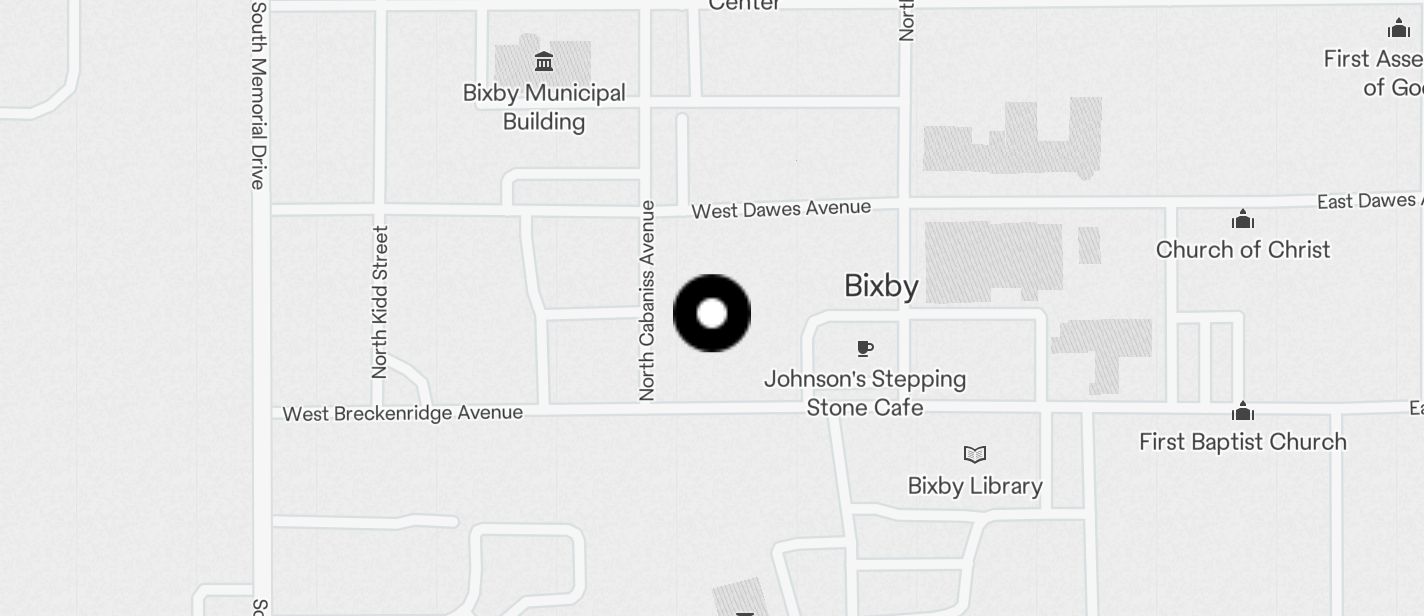The width and height of the screenshot is (1424, 616).
Task: Open the First Baptist Church marker
Action: [1243, 411]
